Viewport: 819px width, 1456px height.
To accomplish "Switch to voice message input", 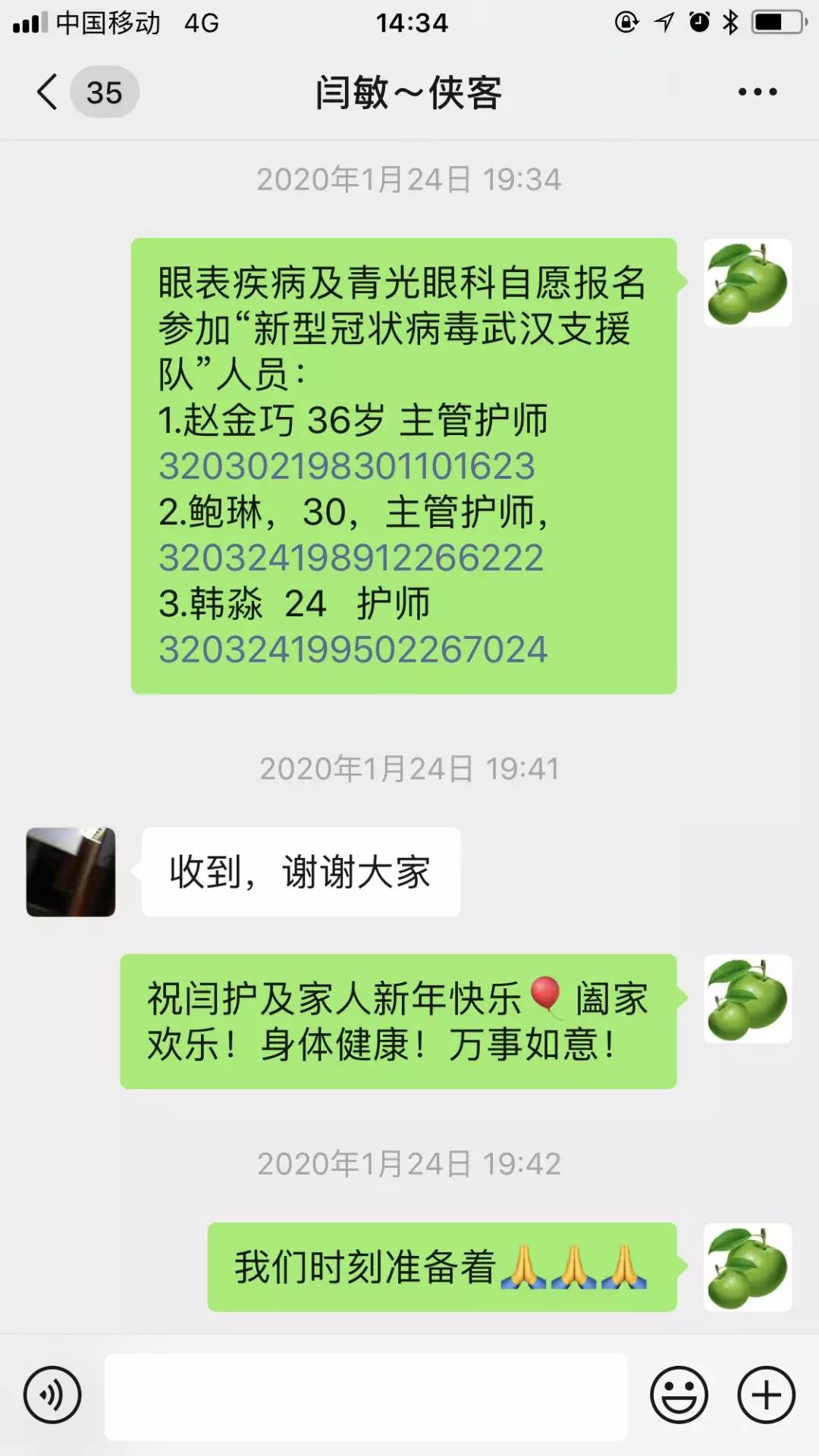I will [x=52, y=1395].
